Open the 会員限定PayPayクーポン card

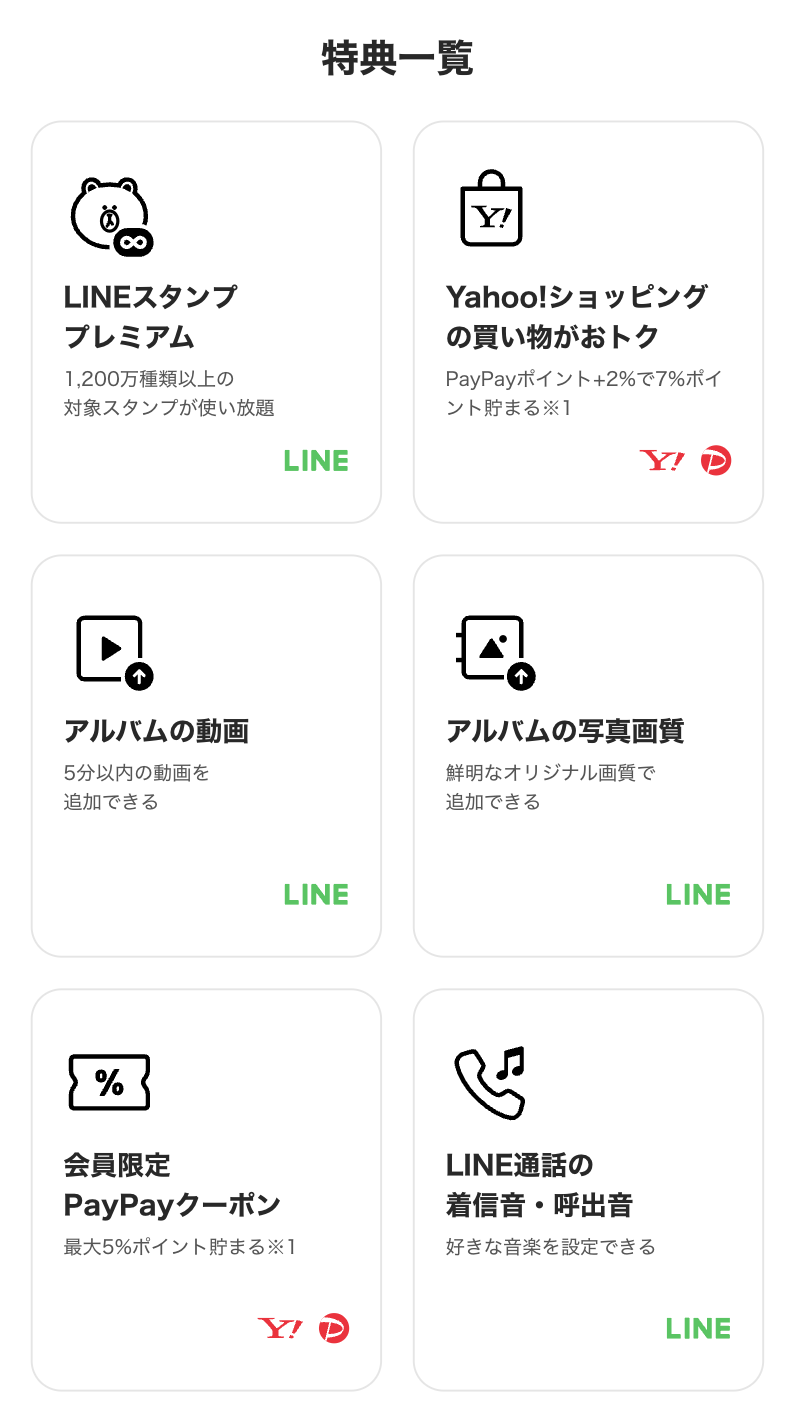tap(206, 1190)
